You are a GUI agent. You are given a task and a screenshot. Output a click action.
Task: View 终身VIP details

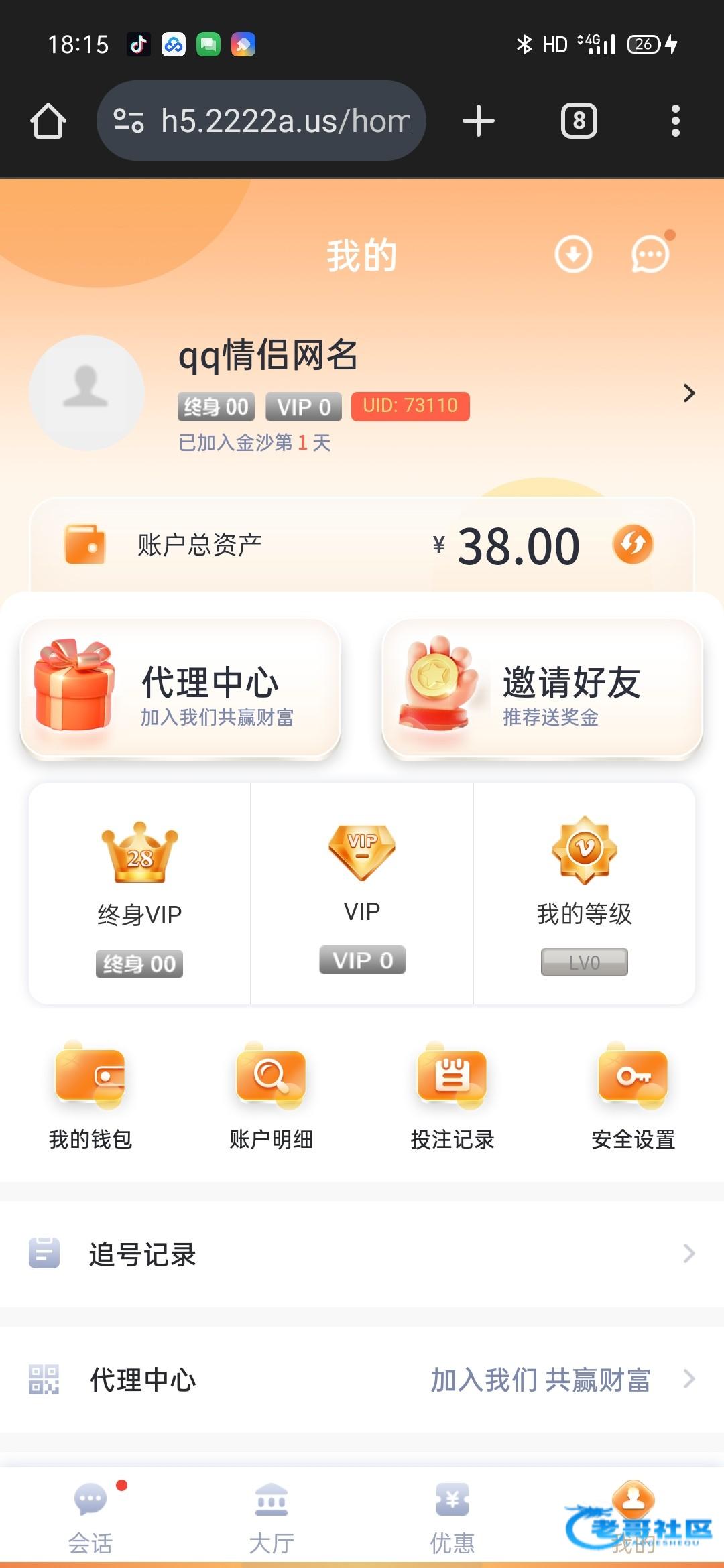(x=139, y=893)
